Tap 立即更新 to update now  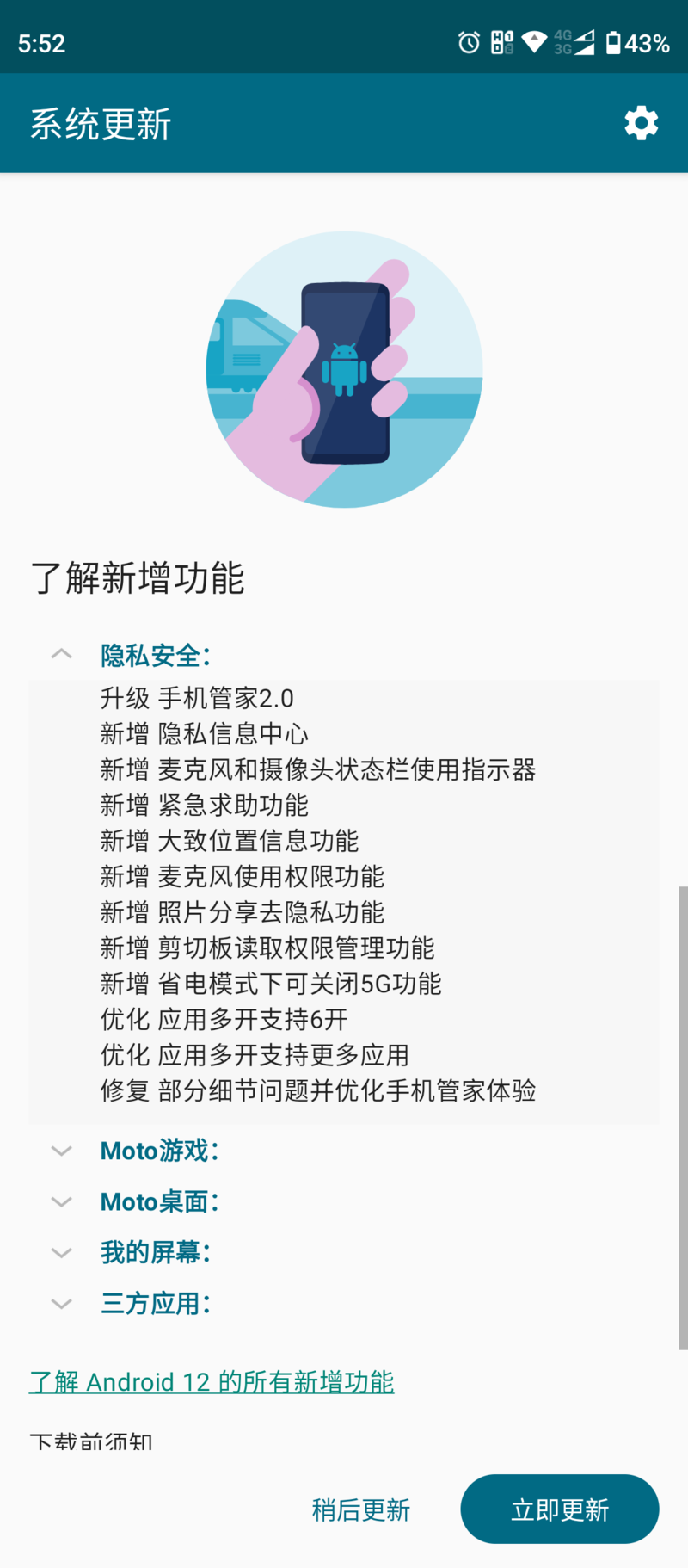(x=560, y=1509)
